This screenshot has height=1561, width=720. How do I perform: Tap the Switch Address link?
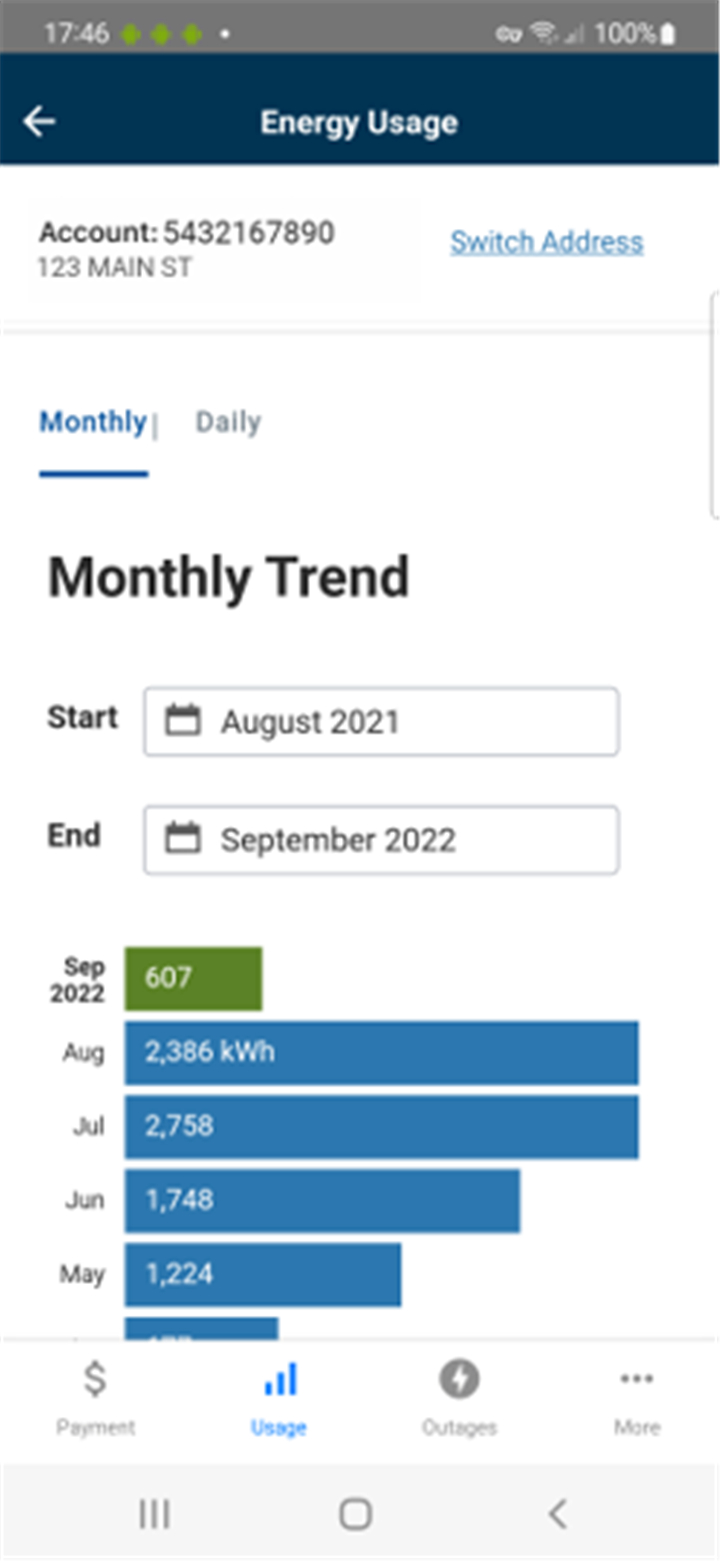tap(546, 242)
